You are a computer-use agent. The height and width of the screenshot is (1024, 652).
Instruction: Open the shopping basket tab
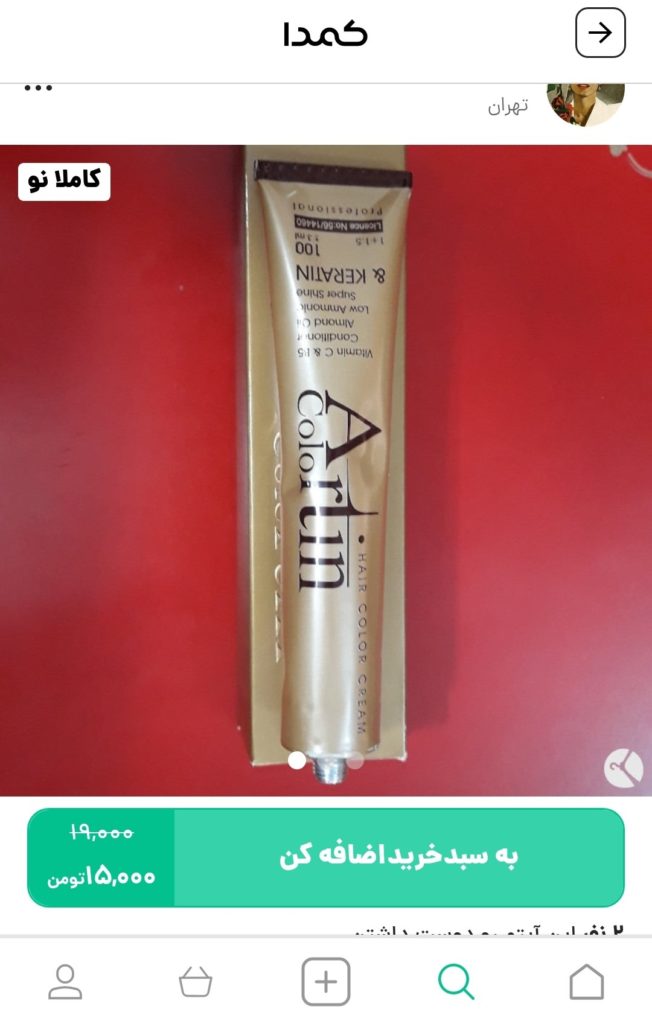(196, 982)
